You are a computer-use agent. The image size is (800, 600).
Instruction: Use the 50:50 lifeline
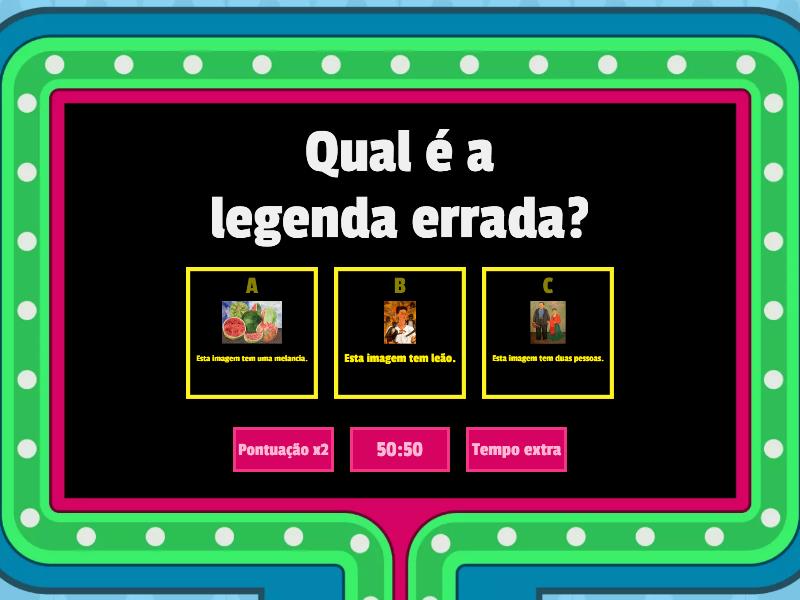pos(400,450)
